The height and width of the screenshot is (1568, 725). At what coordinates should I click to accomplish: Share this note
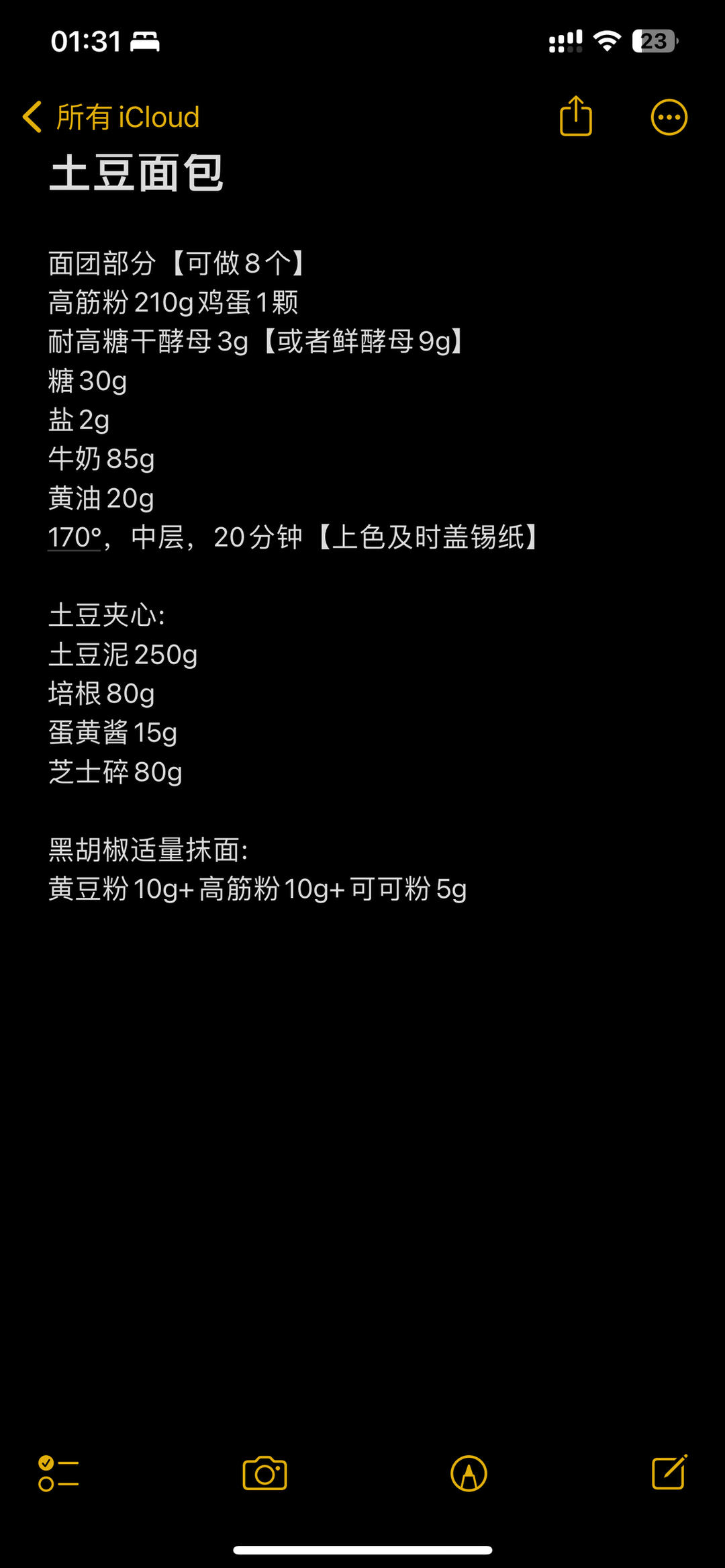575,117
